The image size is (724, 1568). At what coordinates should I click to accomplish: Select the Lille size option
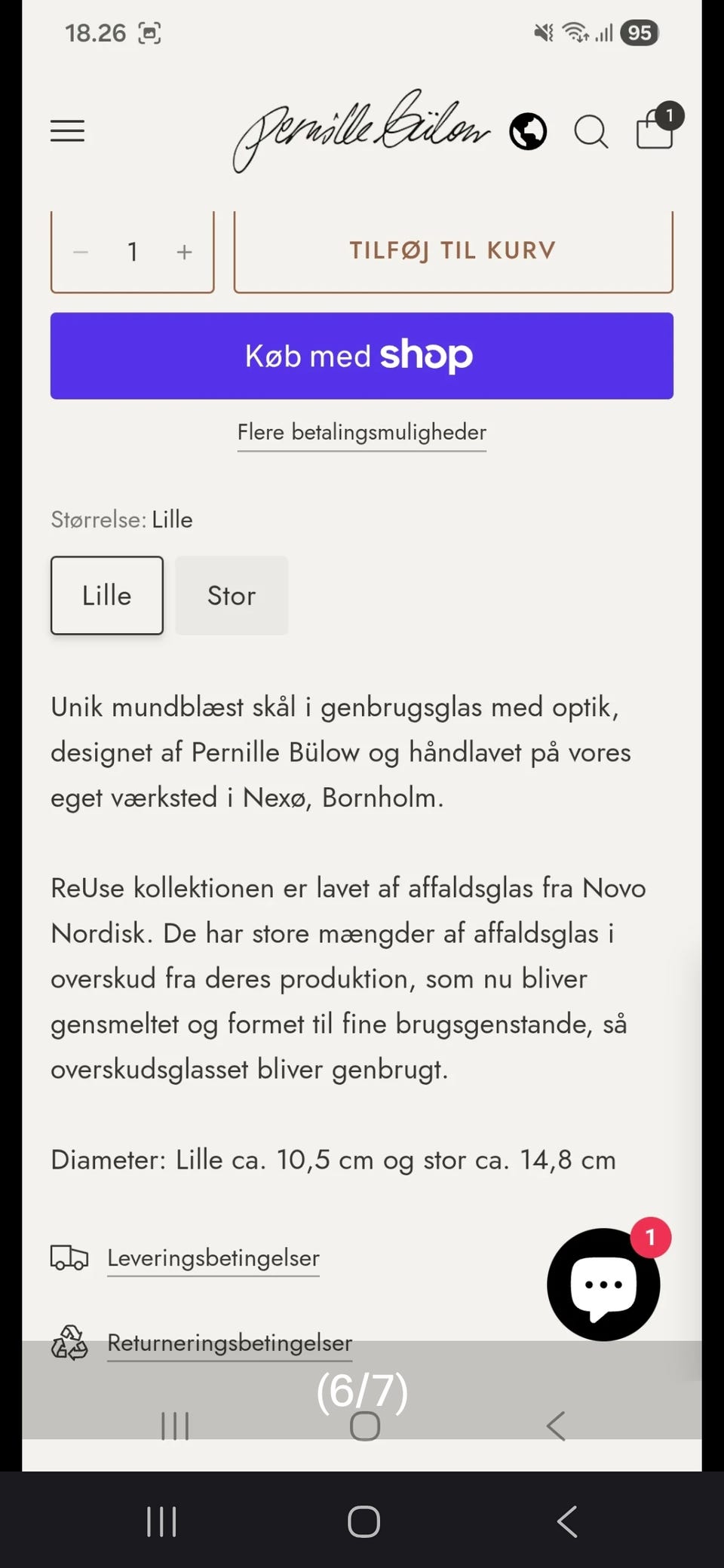coord(106,595)
